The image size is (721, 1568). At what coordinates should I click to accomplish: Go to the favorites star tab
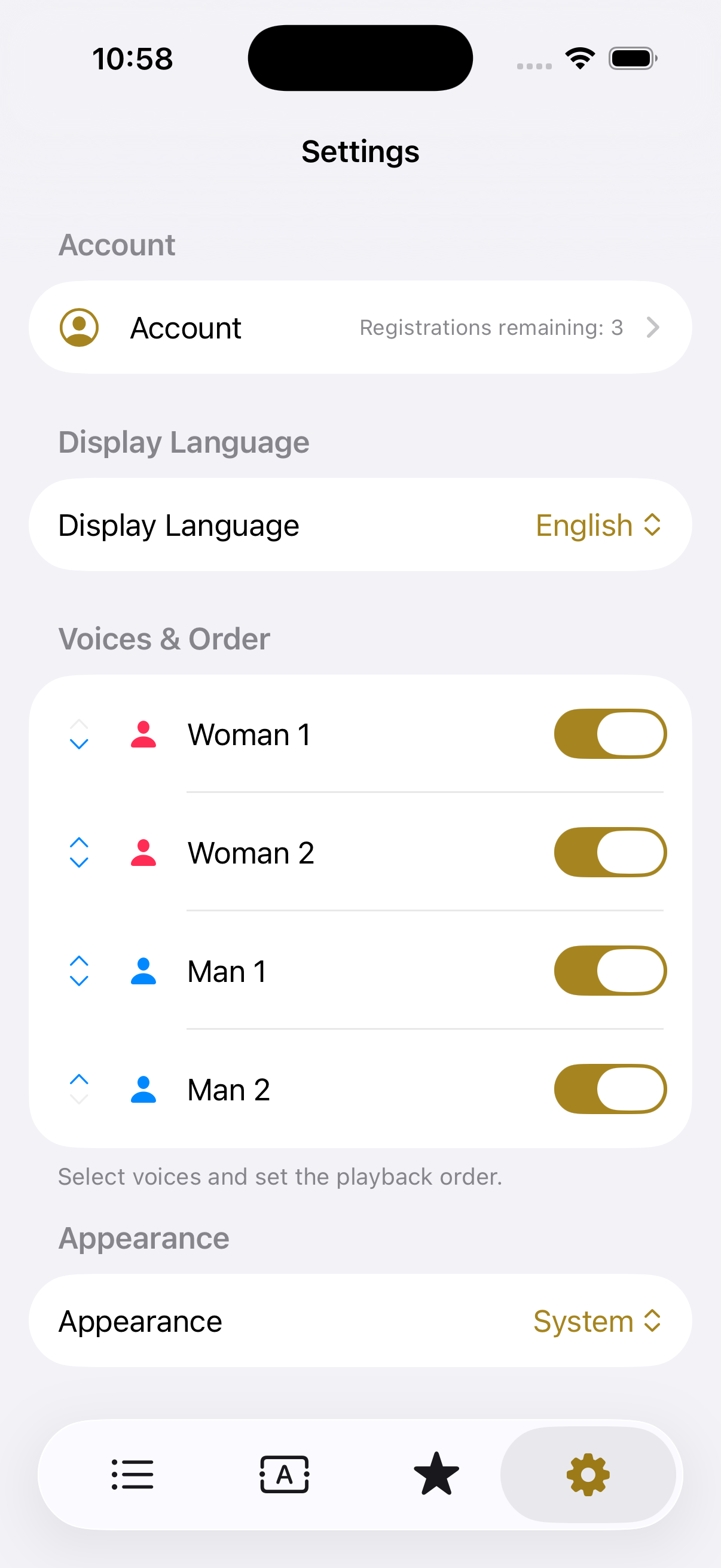[x=436, y=1474]
